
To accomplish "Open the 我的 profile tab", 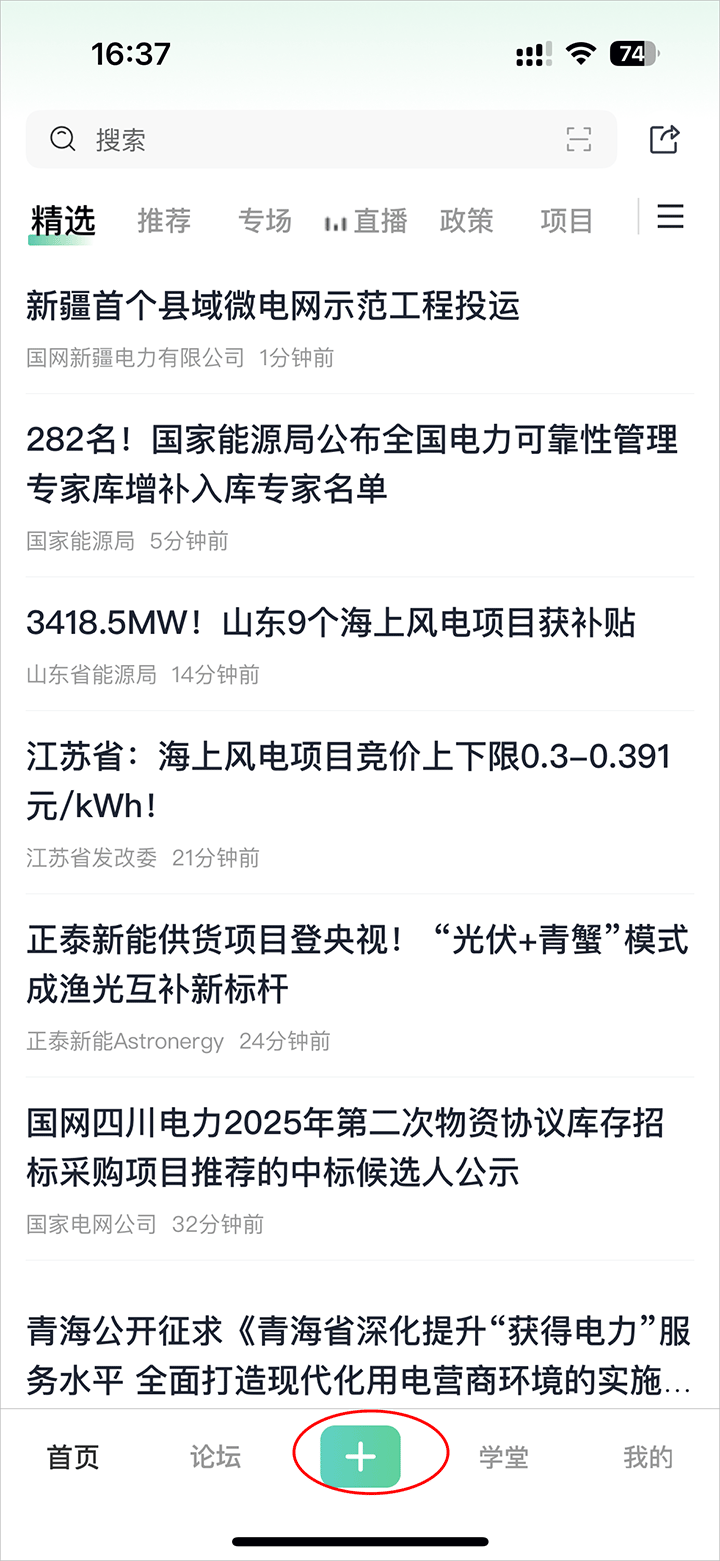I will pyautogui.click(x=648, y=1457).
